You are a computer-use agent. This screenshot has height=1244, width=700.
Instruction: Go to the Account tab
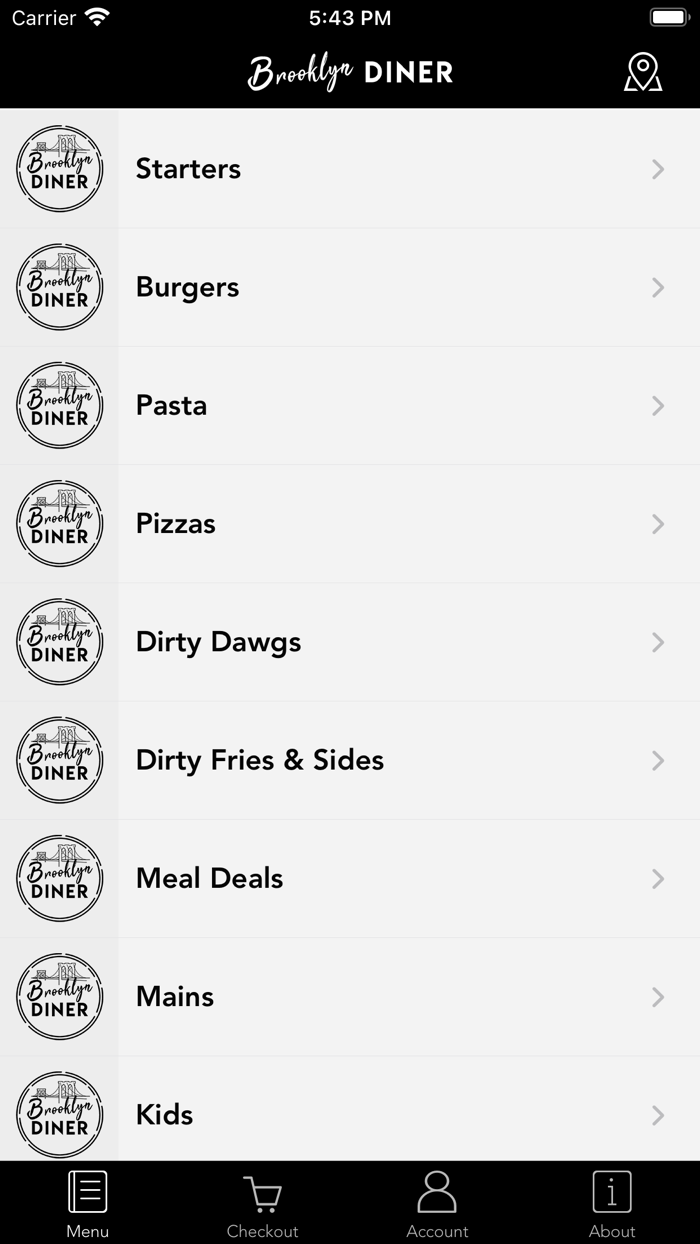437,1203
